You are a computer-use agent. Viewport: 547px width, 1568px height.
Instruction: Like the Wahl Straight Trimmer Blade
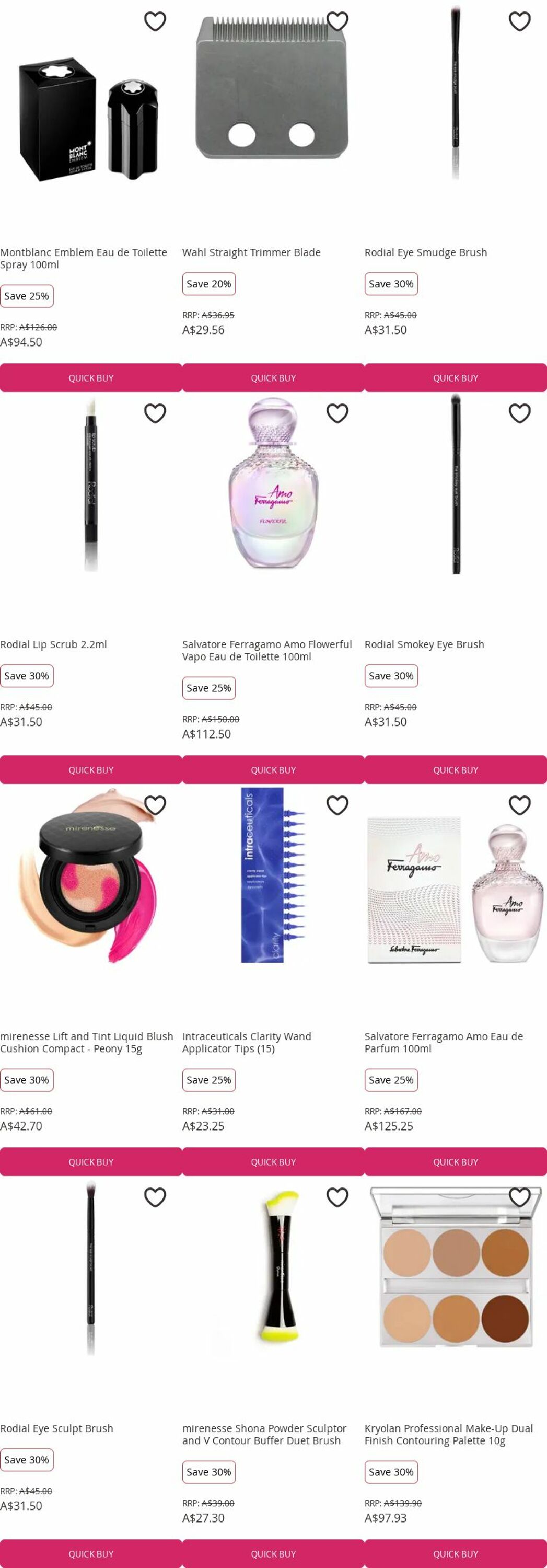(x=337, y=21)
